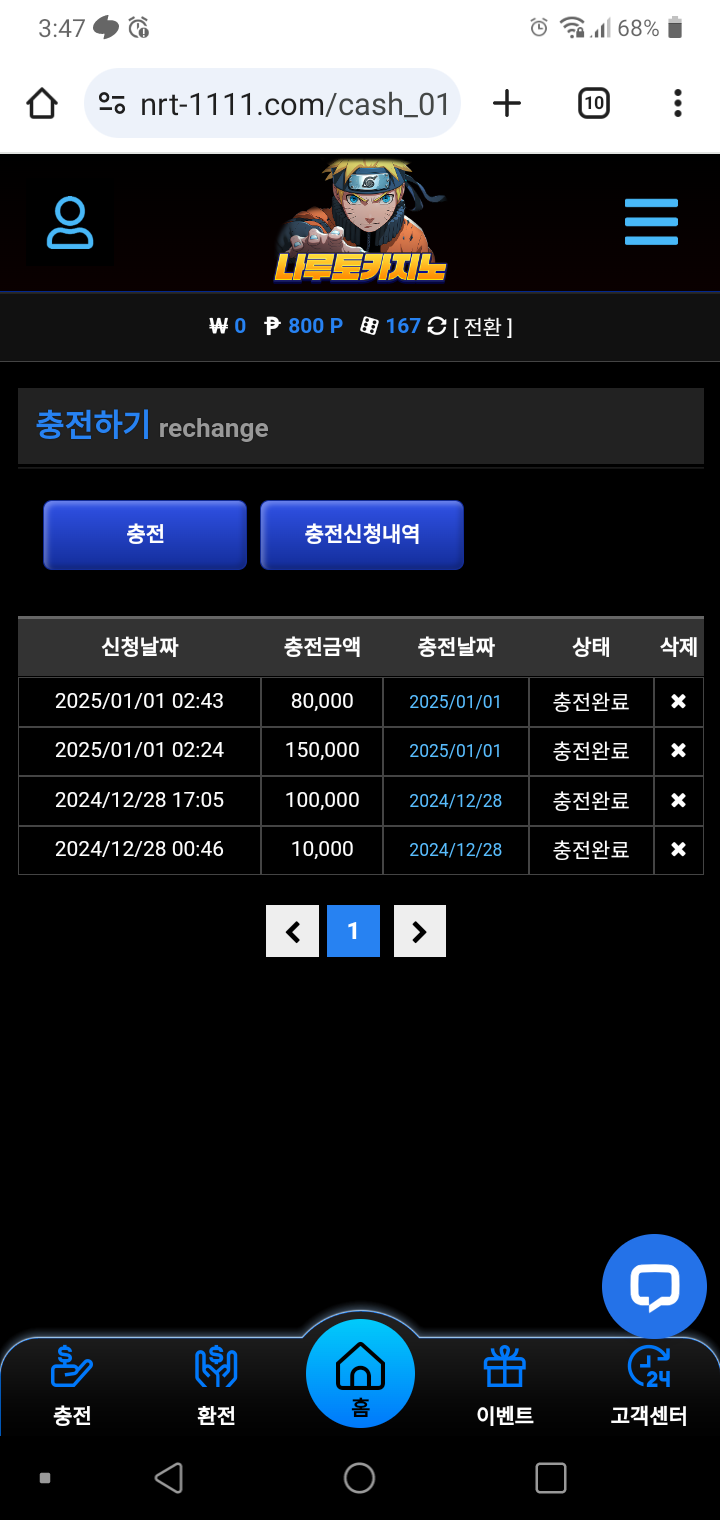Image resolution: width=720 pixels, height=1520 pixels.
Task: Switch to 충전 bottom tab
Action: (72, 1385)
